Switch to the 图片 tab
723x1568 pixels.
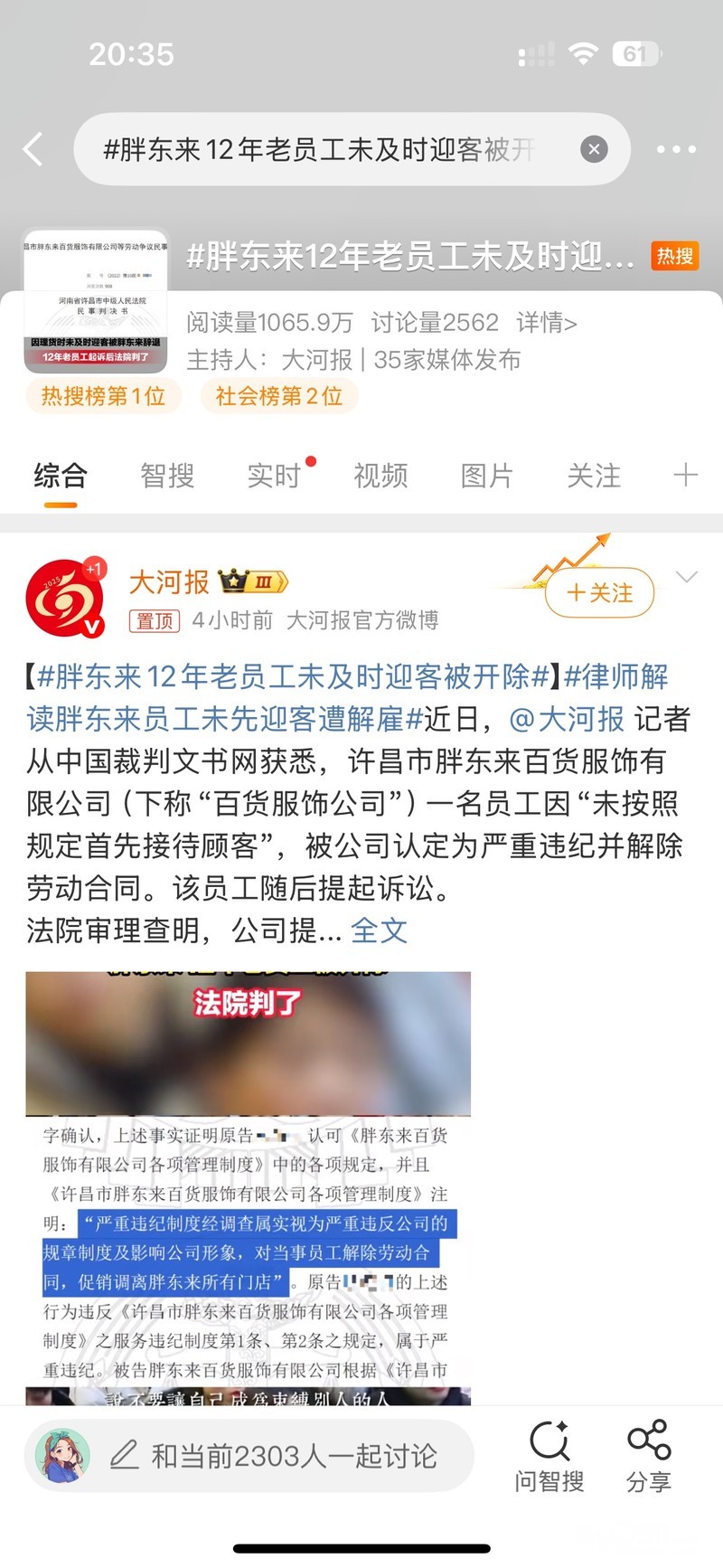pos(487,476)
